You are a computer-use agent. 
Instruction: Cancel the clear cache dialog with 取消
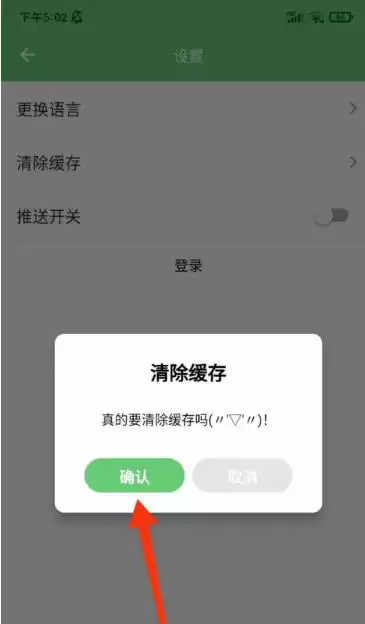(242, 476)
